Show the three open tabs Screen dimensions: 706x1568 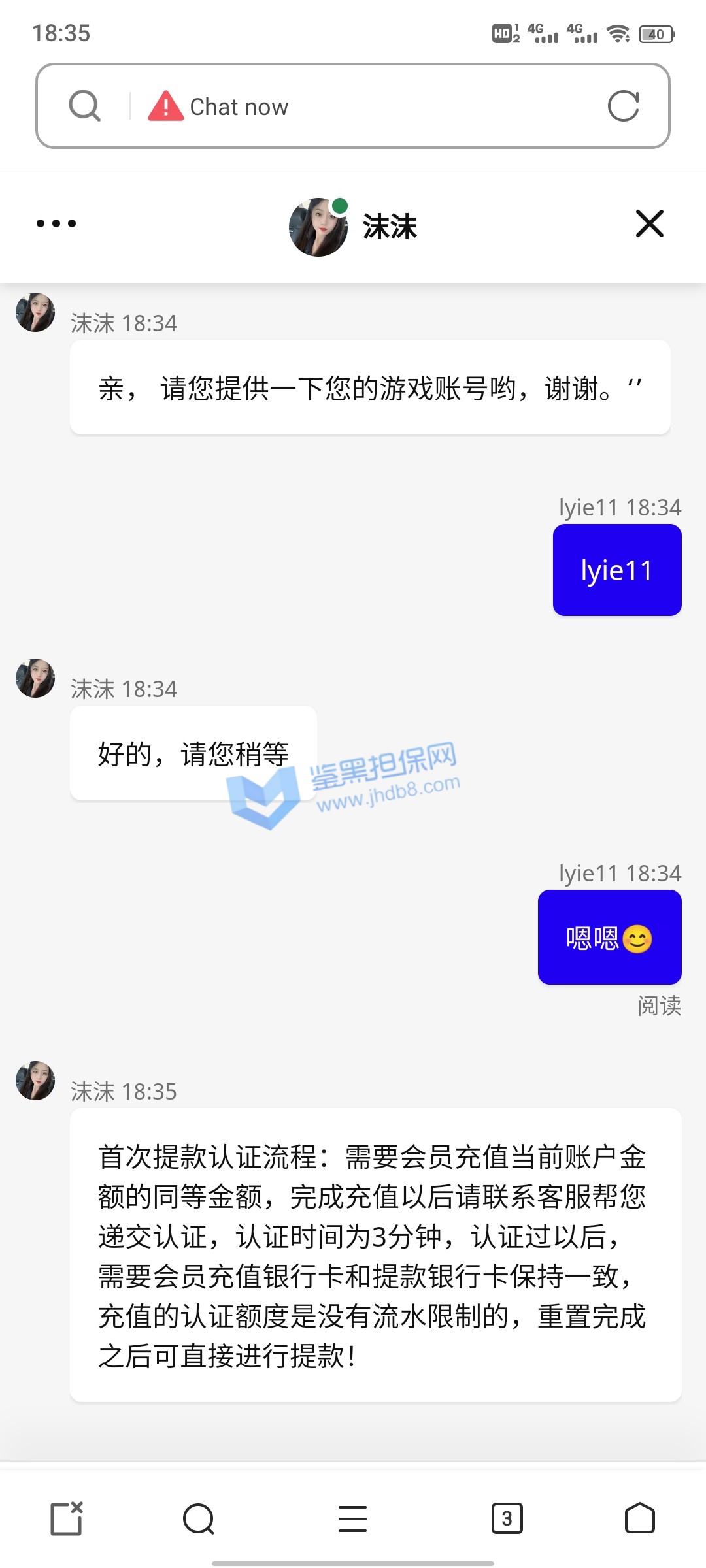pos(507,1518)
